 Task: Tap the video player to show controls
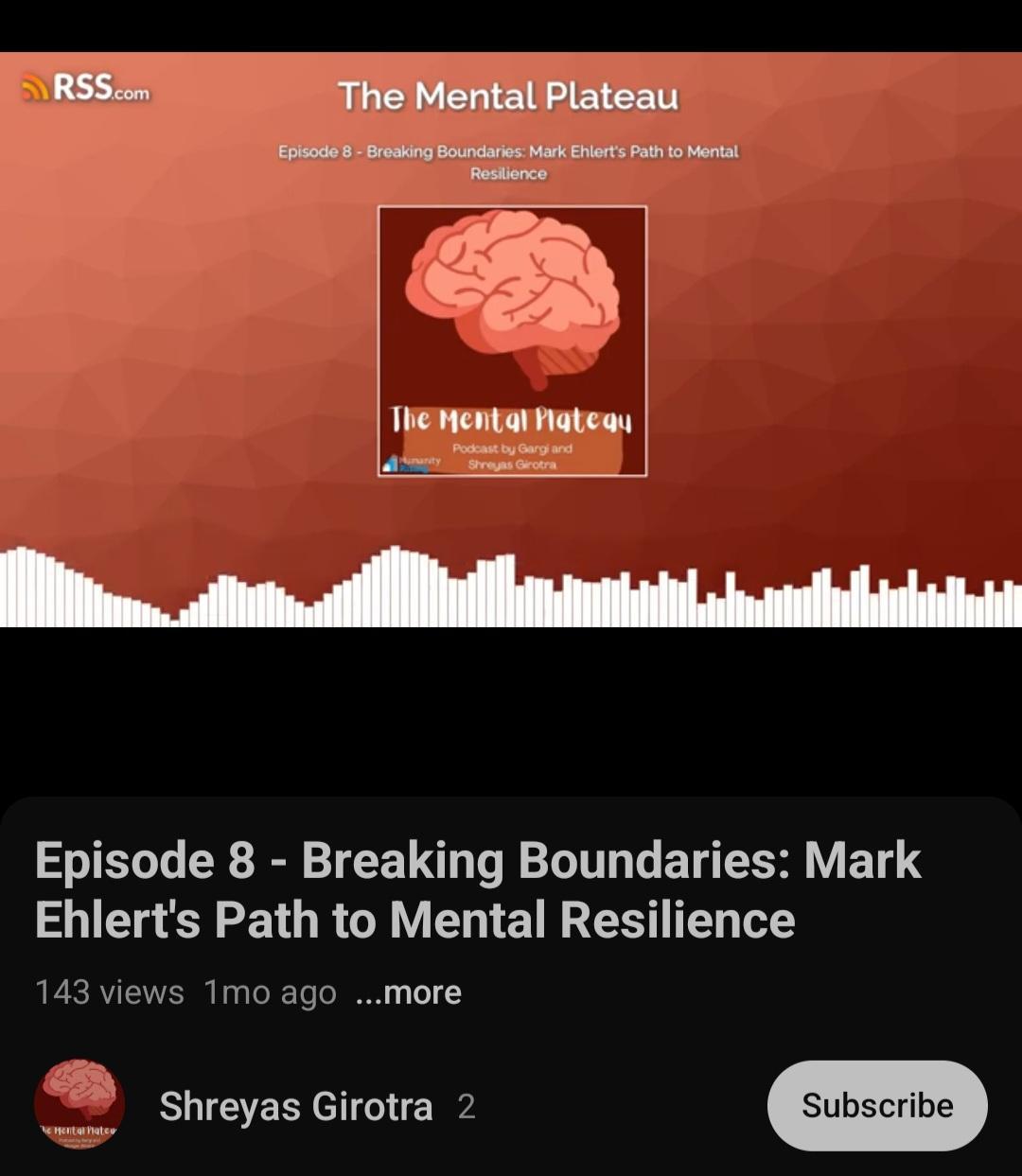click(x=511, y=341)
